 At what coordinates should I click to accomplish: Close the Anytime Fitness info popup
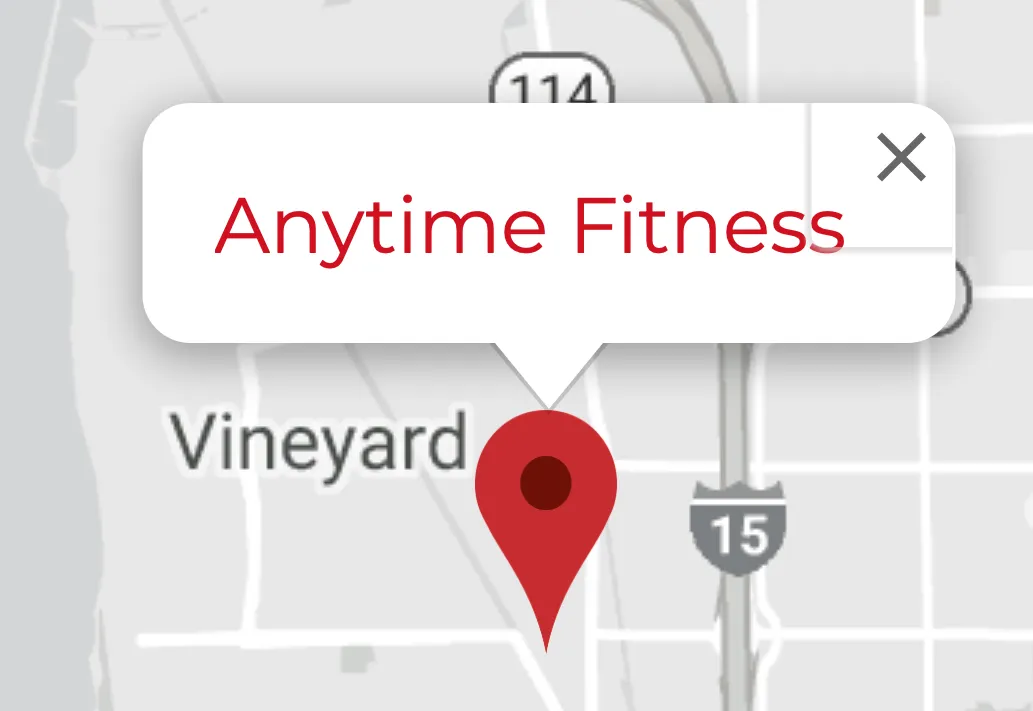click(x=901, y=159)
